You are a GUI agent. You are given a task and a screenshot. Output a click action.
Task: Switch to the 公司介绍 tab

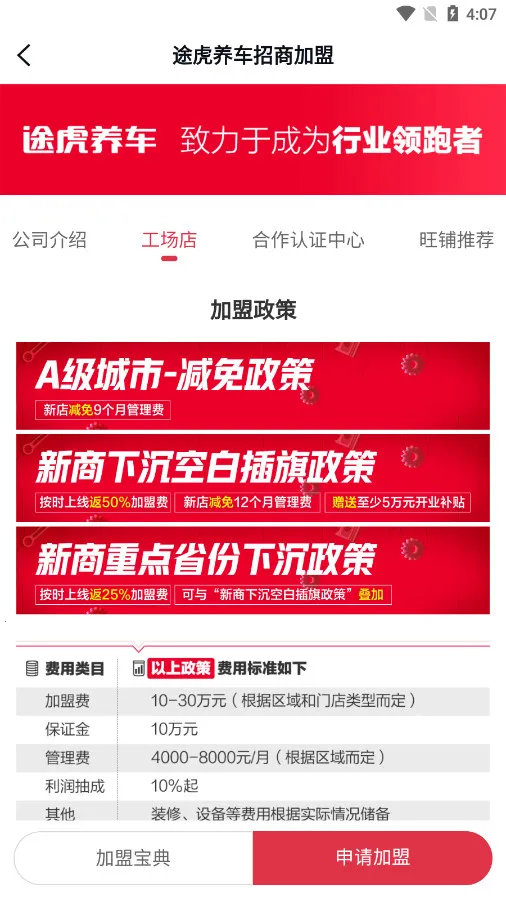(50, 240)
